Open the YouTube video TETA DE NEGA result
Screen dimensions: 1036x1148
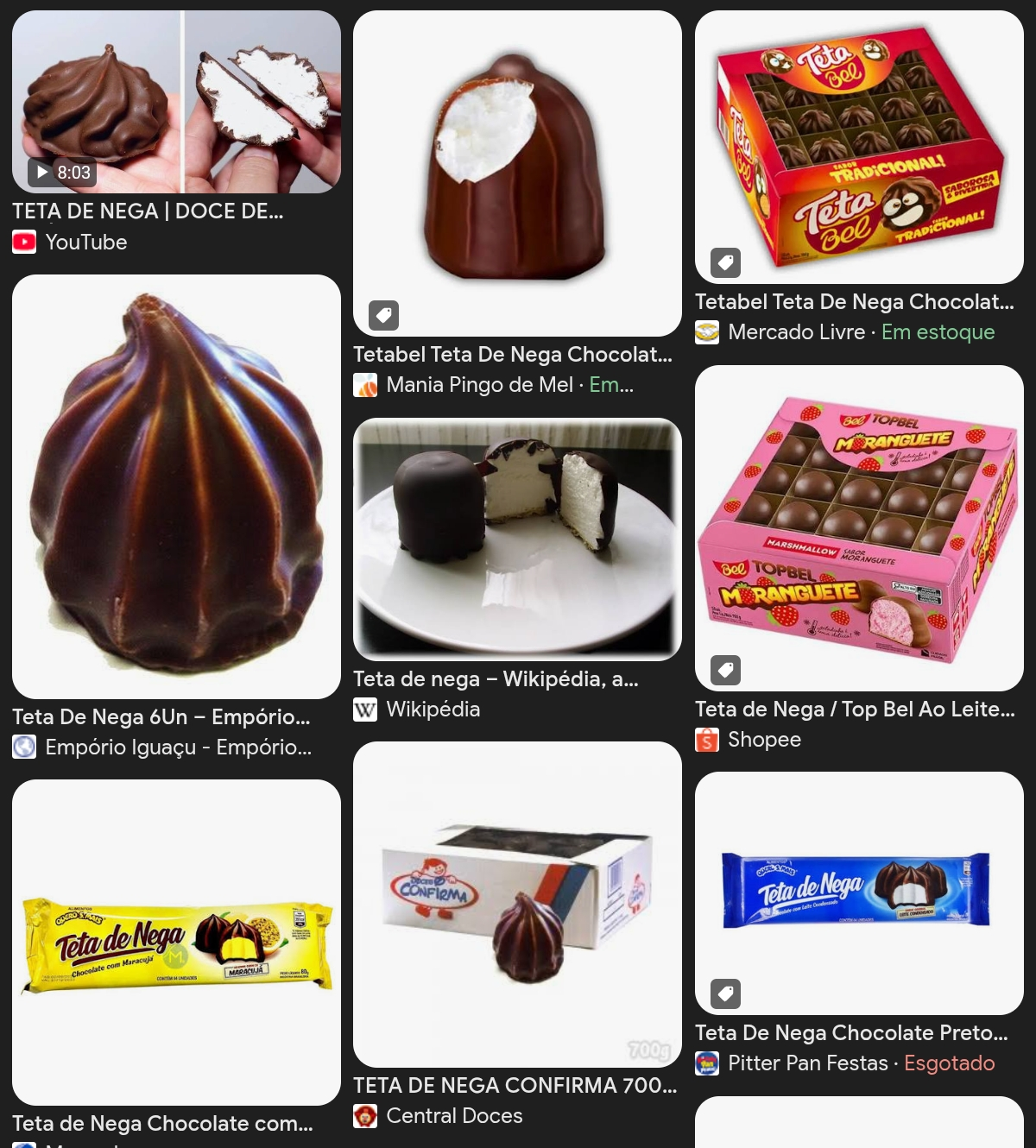click(x=176, y=102)
